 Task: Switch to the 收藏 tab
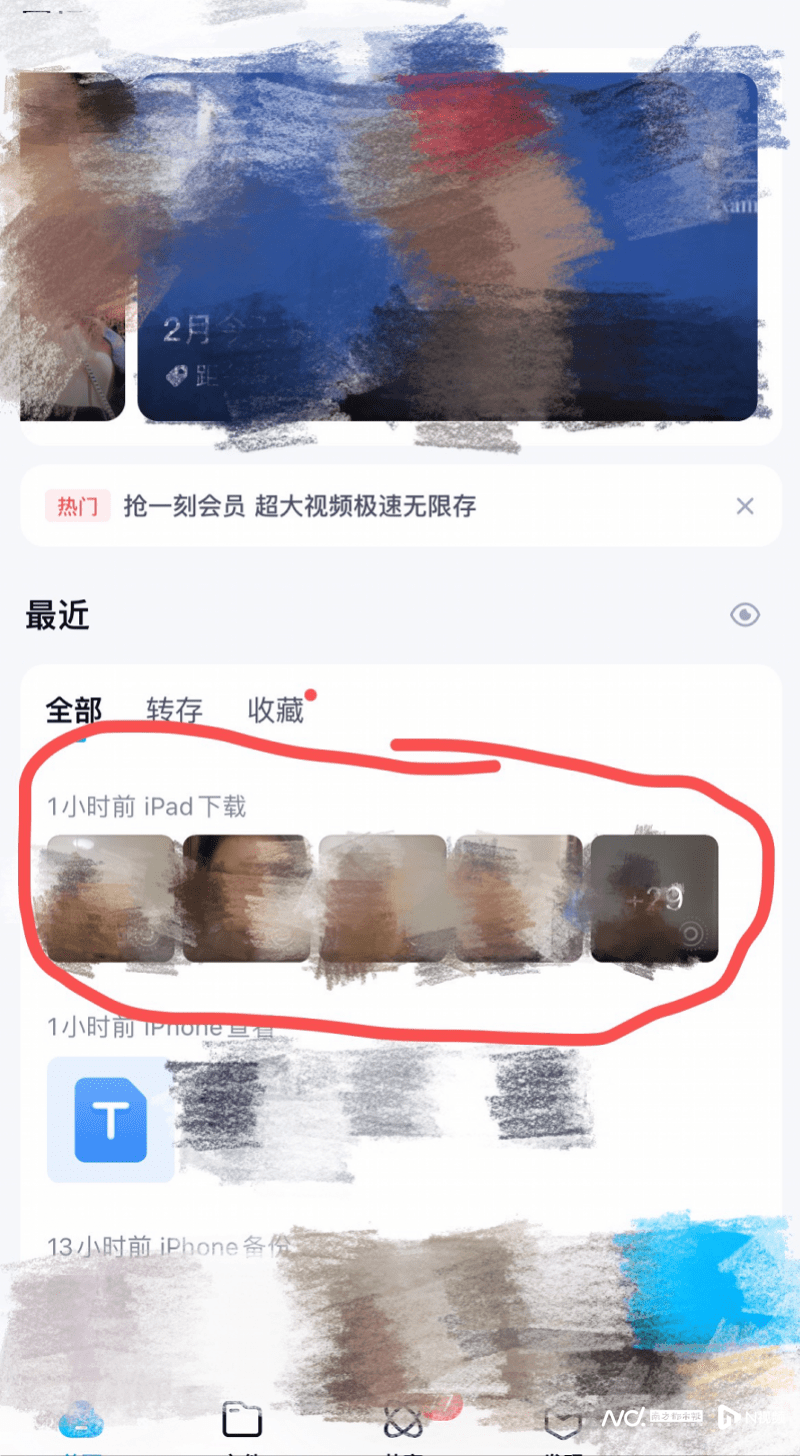[275, 710]
